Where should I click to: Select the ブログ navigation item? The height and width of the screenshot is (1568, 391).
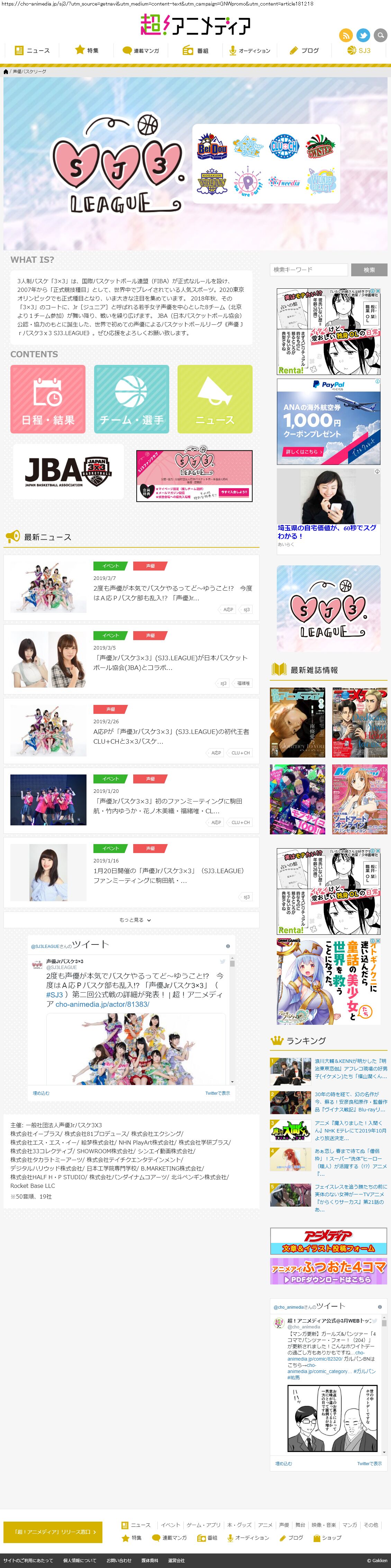(x=303, y=51)
